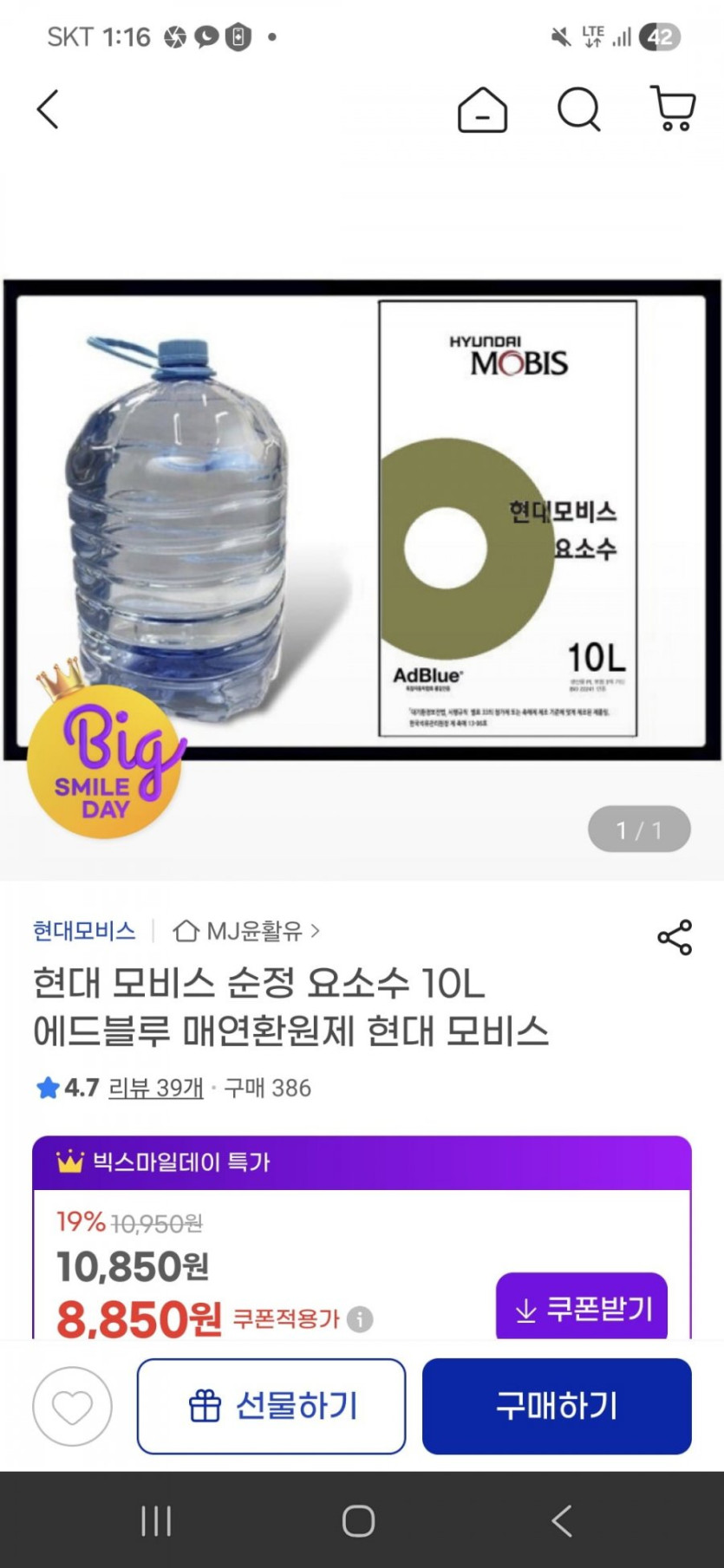Tap 선물하기 to gift this item

[x=271, y=1406]
